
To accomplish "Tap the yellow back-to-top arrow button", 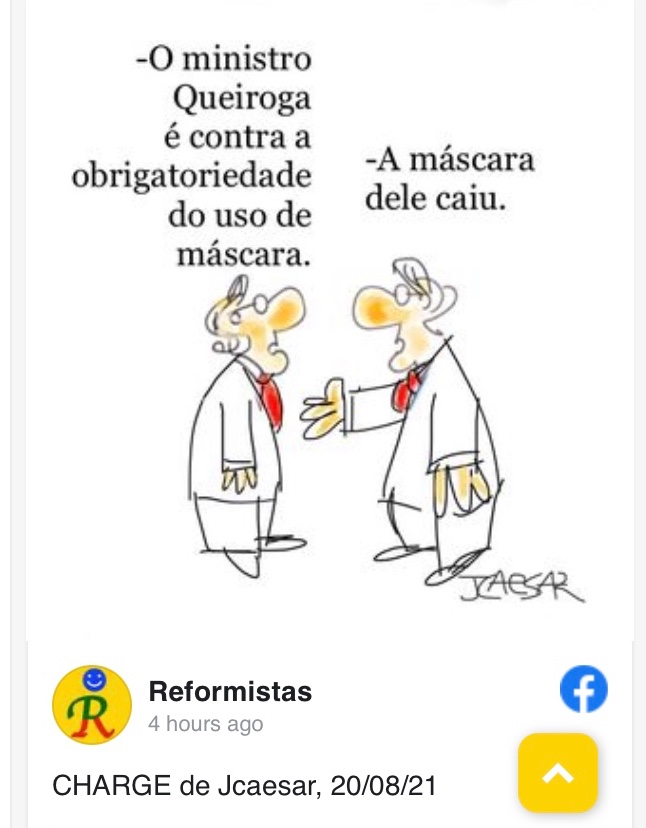I will coord(557,772).
